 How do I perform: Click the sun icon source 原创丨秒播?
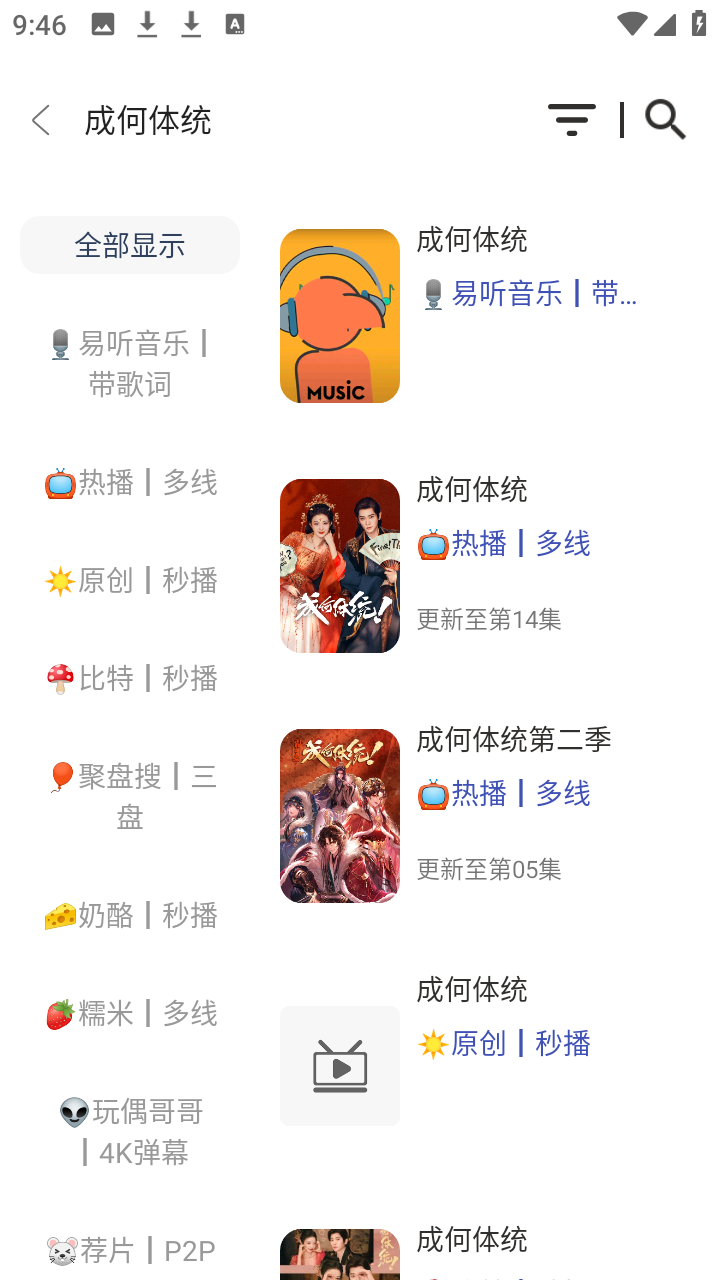pyautogui.click(x=130, y=580)
